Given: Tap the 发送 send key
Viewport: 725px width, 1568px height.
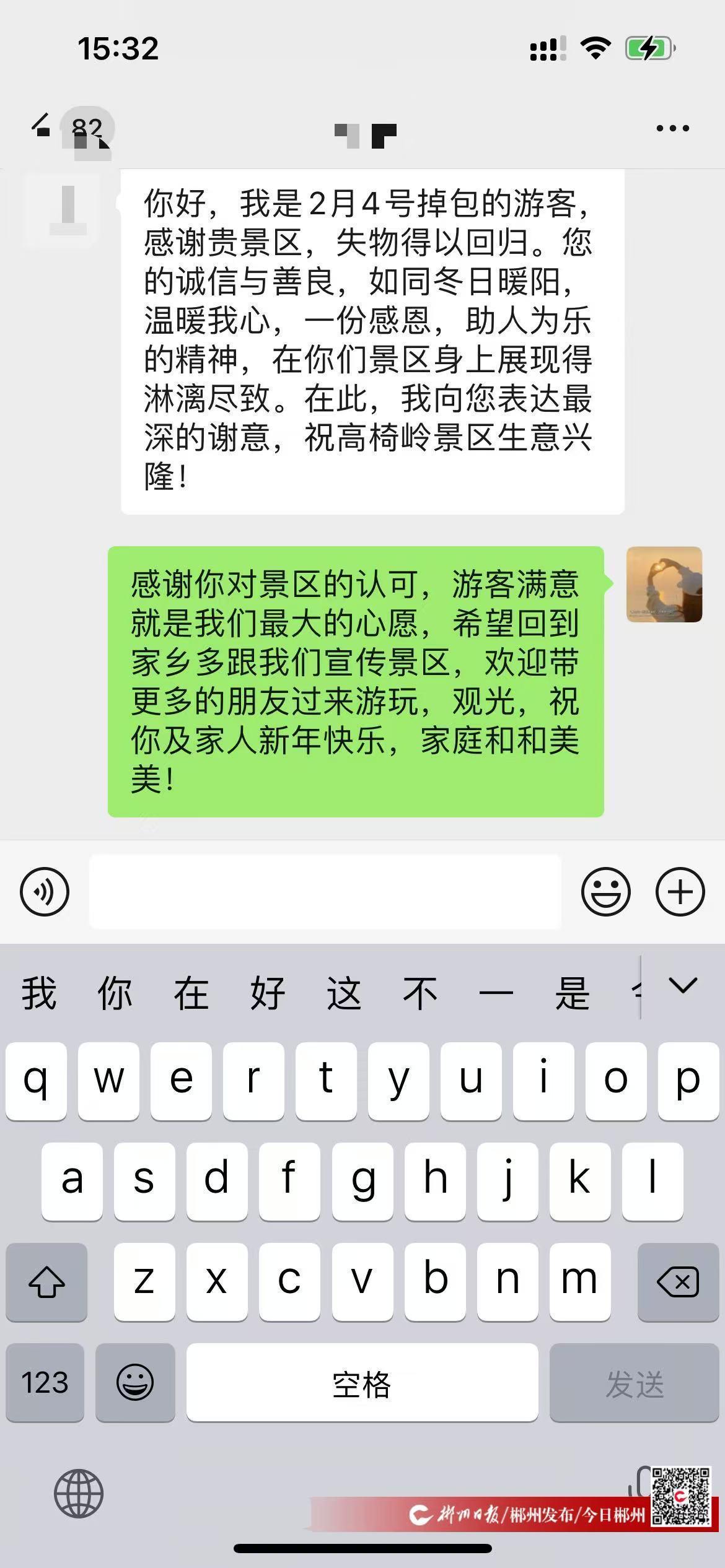Looking at the screenshot, I should coord(634,1383).
